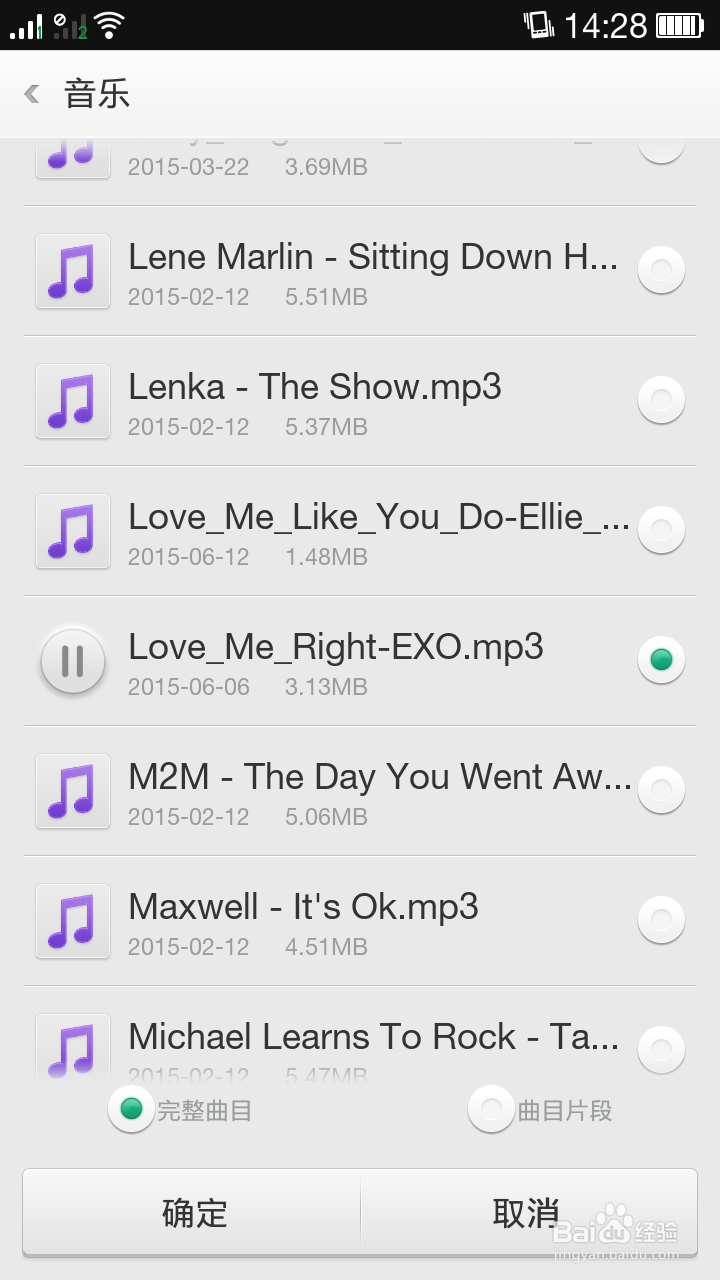Preview the Lenka - The Show.mp3 track
The height and width of the screenshot is (1280, 720).
pos(72,400)
